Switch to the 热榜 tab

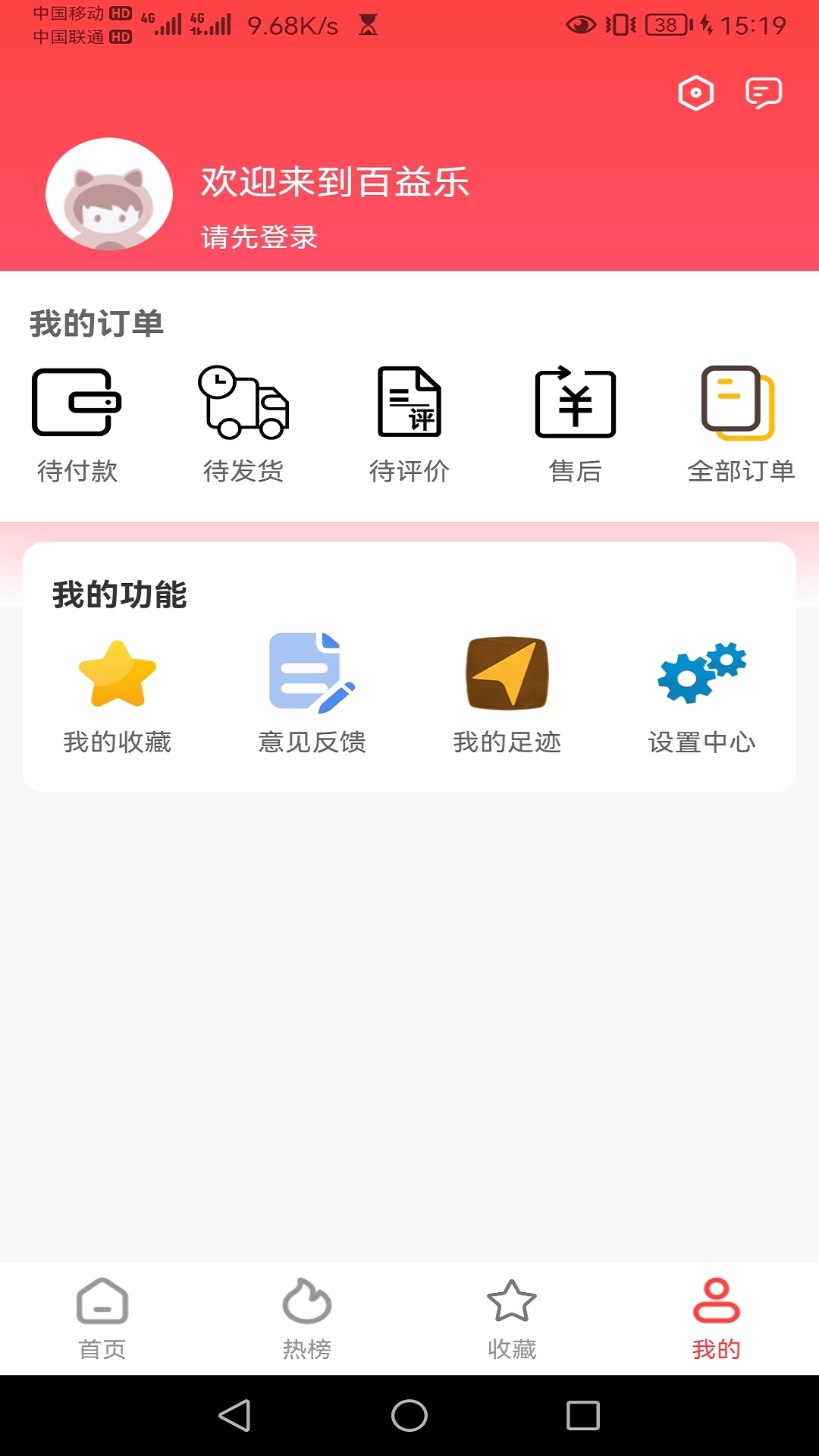(x=307, y=1319)
